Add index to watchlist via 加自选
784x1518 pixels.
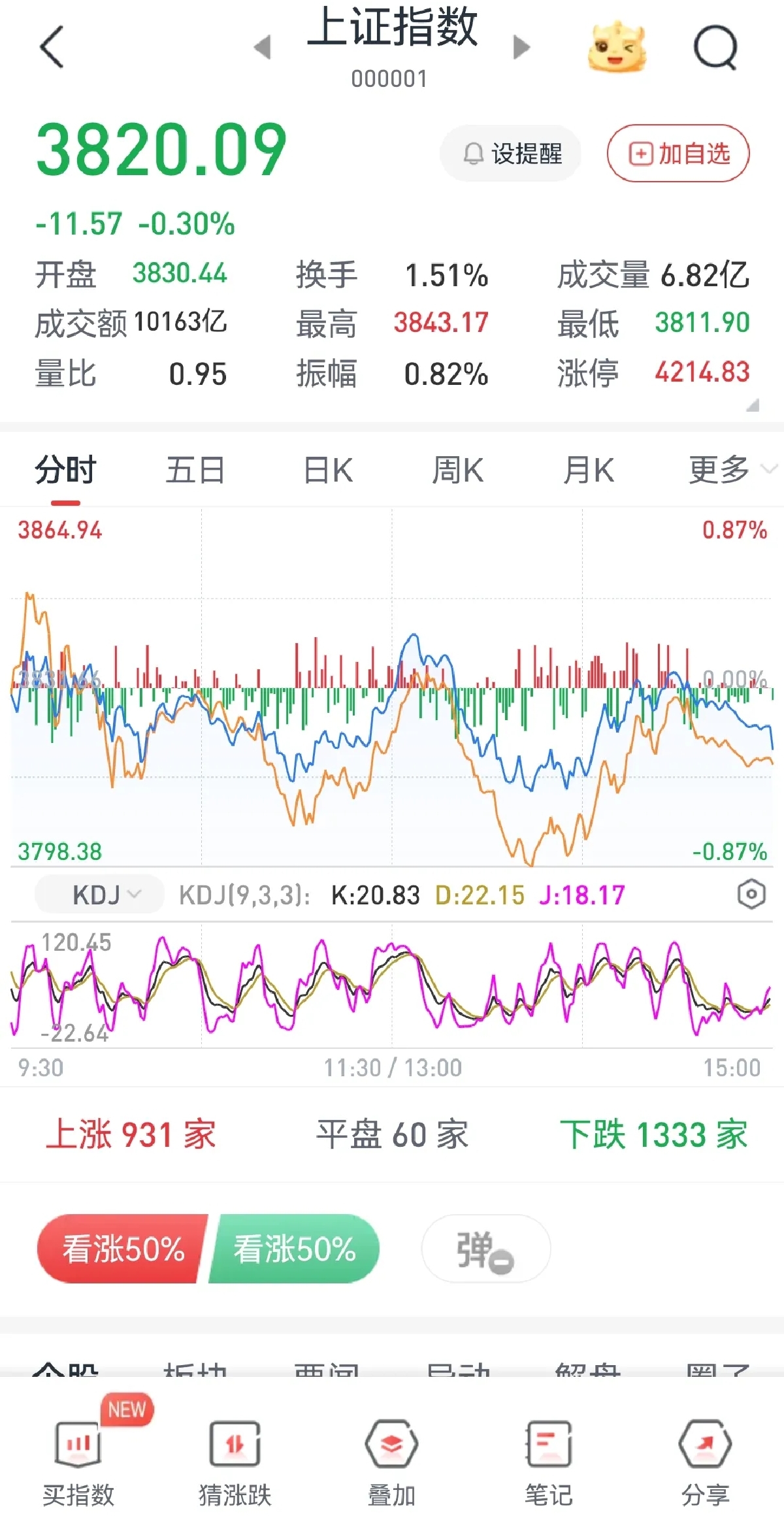click(678, 152)
